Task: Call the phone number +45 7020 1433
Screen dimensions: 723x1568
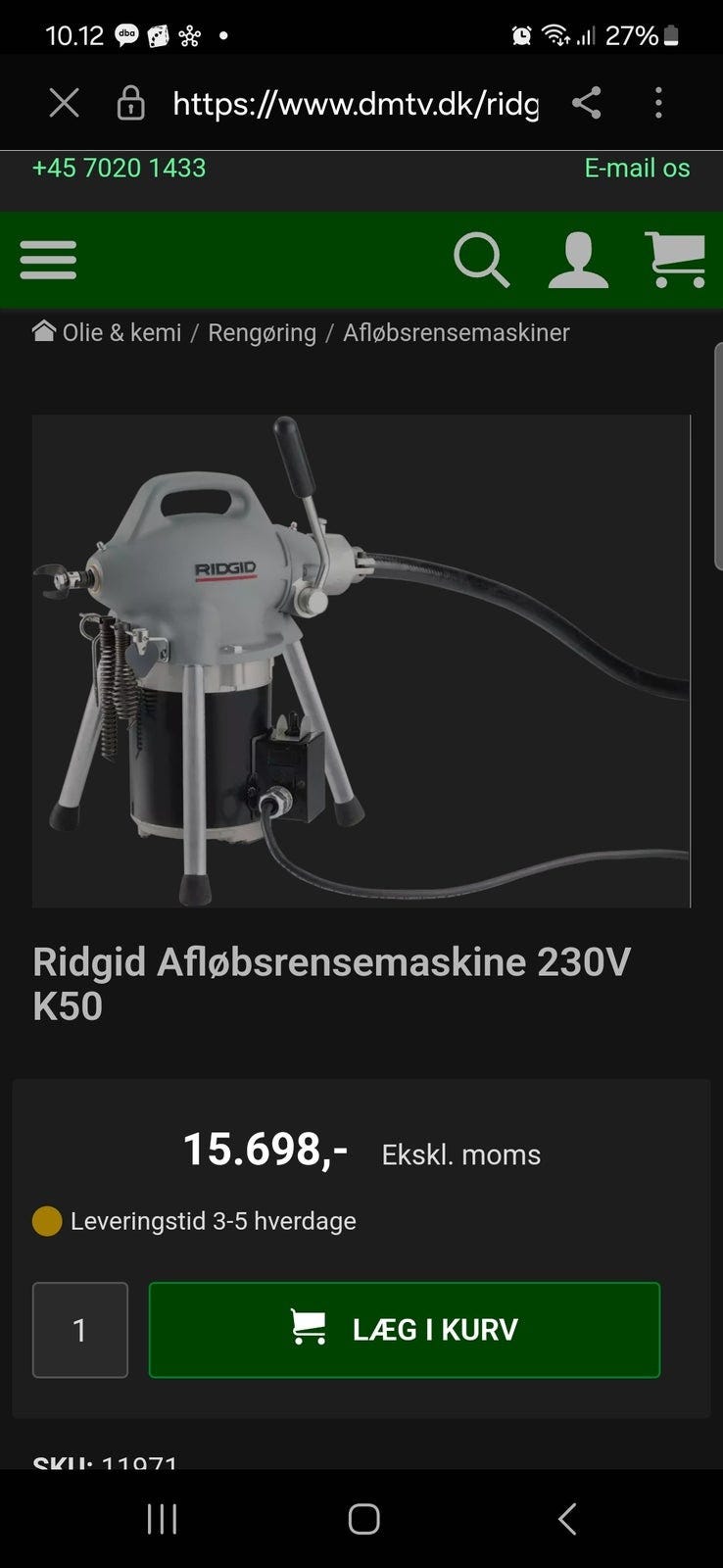Action: pos(119,168)
